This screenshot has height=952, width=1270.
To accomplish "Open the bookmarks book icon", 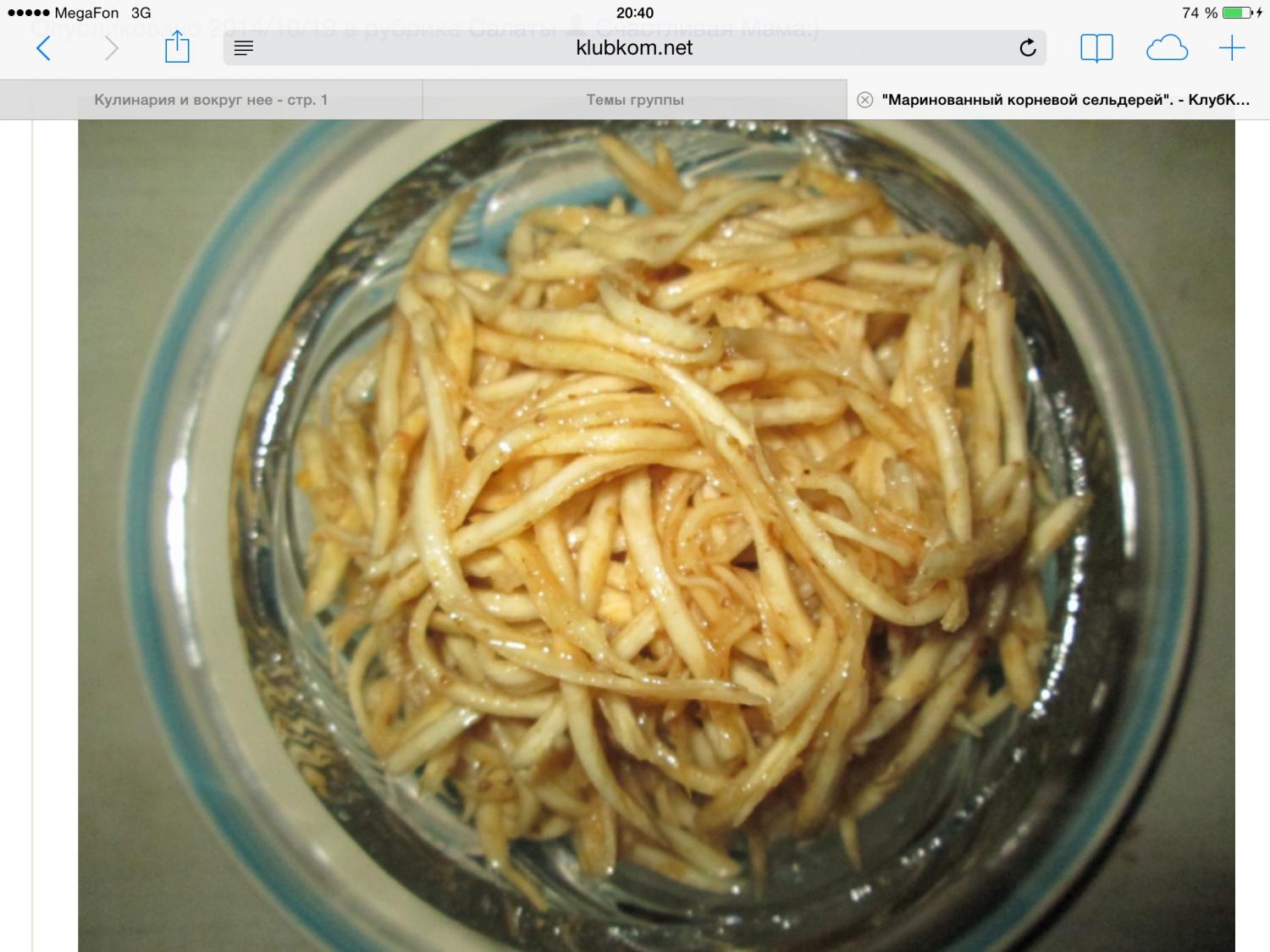I will [1096, 48].
